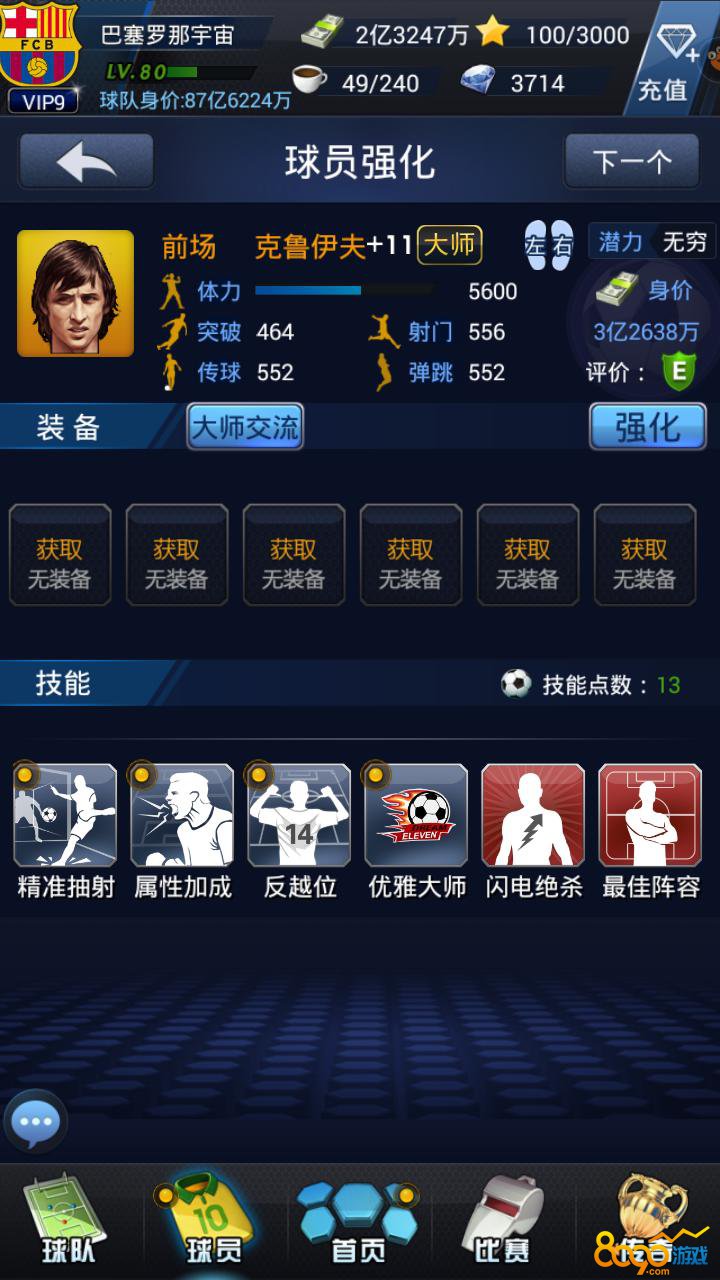Tap the first 获取 equipment slot
Viewport: 720px width, 1280px height.
click(60, 556)
